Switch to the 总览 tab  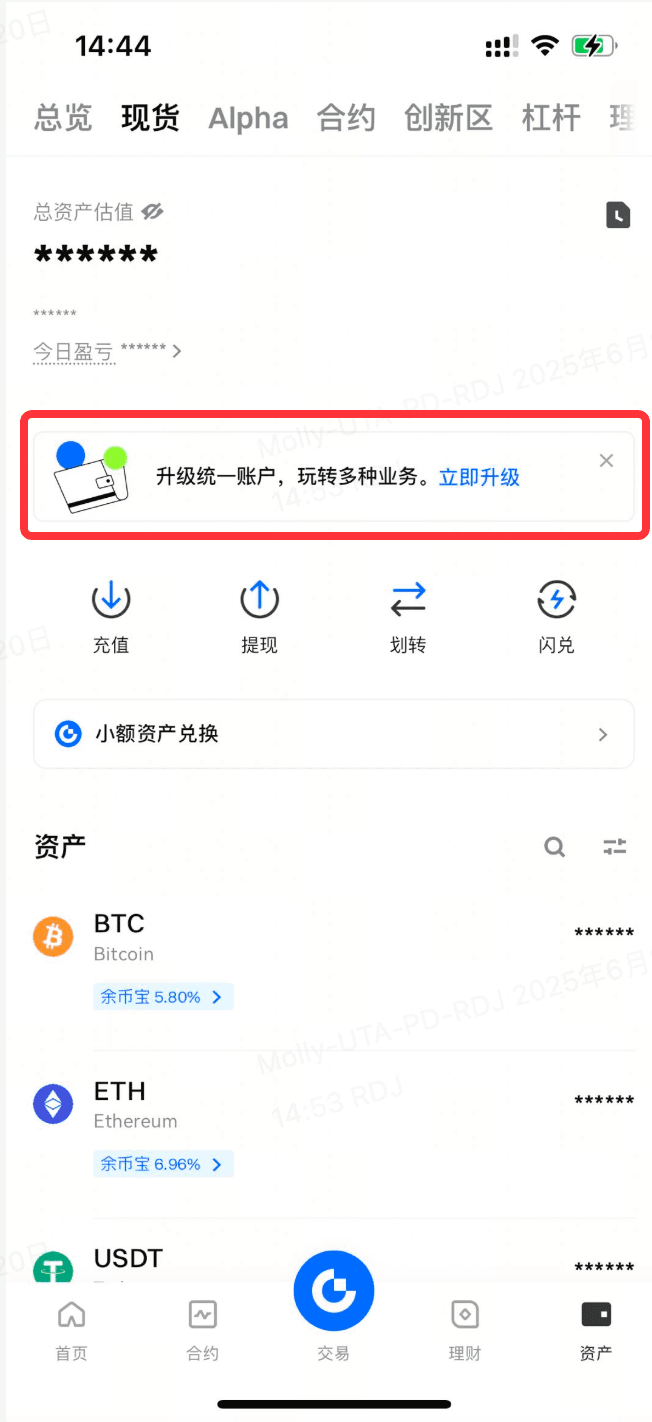coord(63,118)
